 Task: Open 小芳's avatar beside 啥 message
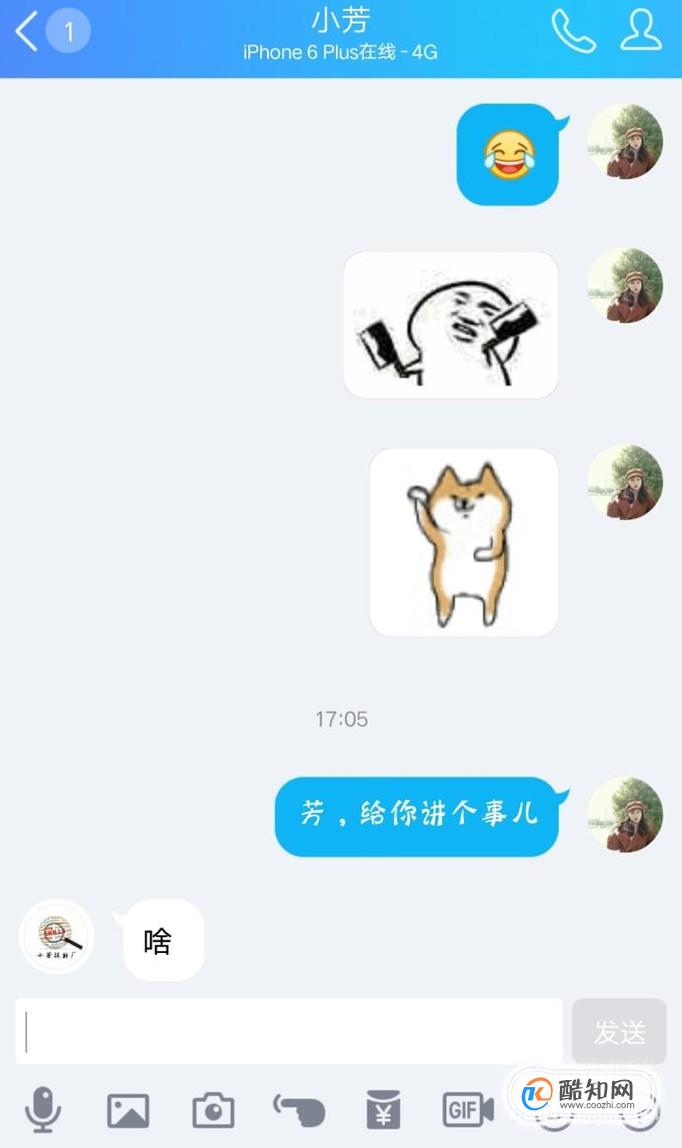point(57,936)
